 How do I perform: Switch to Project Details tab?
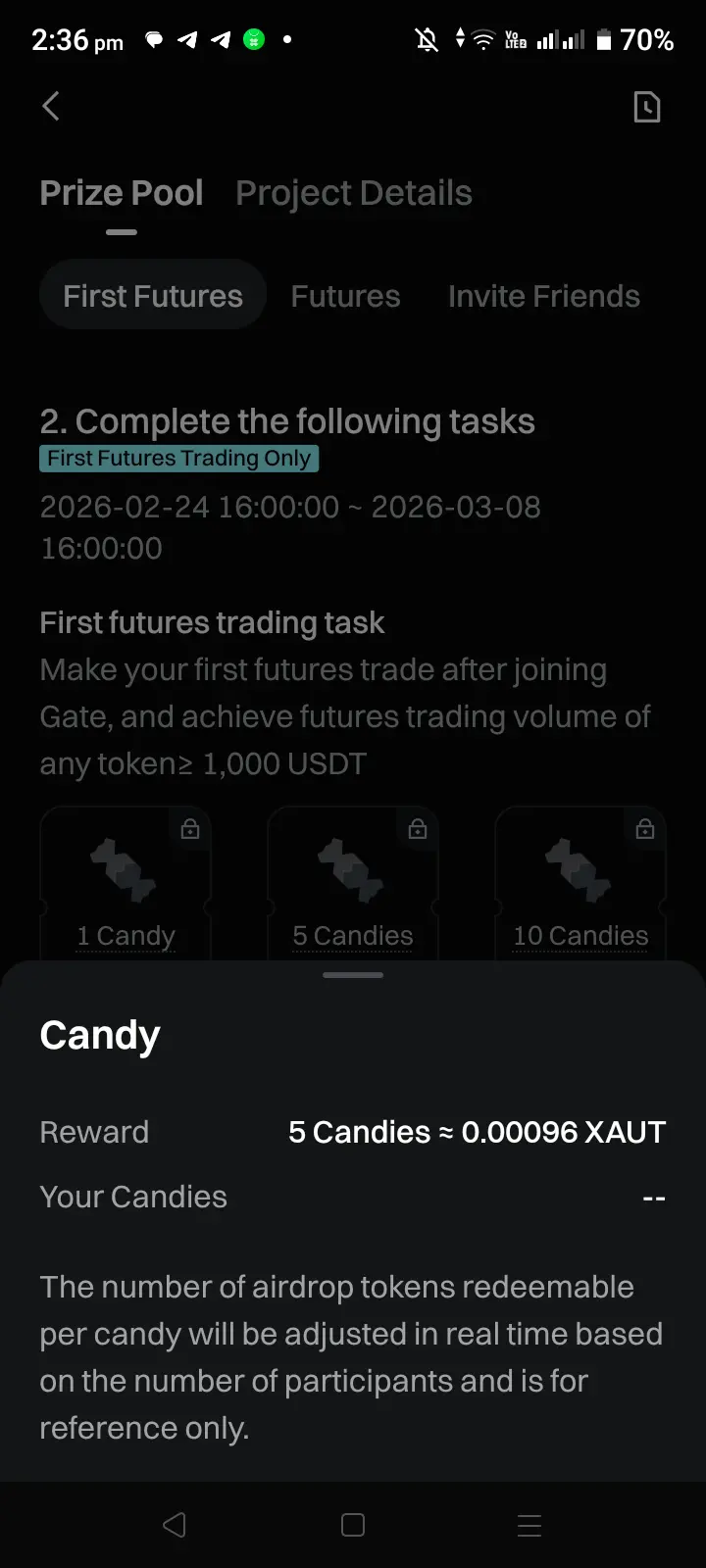(x=354, y=193)
